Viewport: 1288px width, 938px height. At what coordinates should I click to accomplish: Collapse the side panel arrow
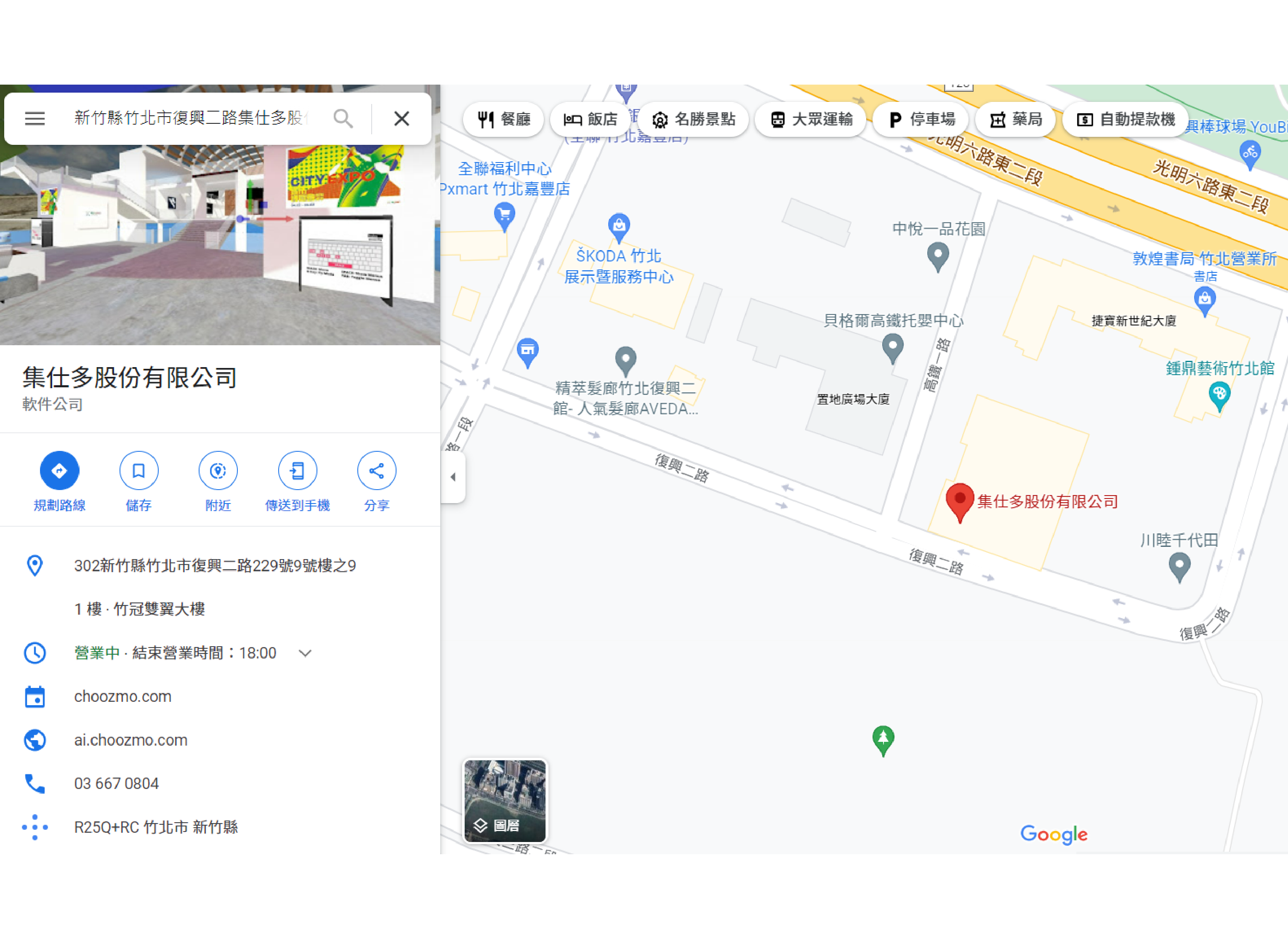(x=453, y=477)
